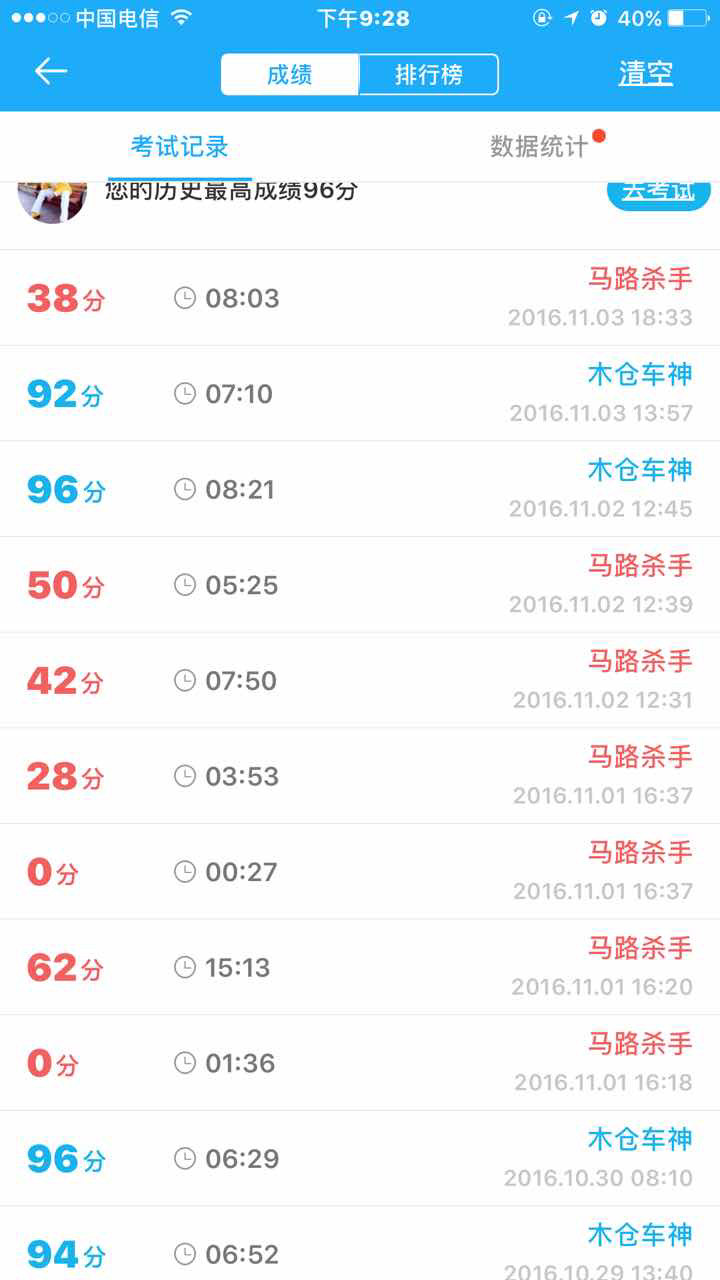This screenshot has width=720, height=1280.
Task: Open the 考试记录 tab
Action: pos(180,147)
